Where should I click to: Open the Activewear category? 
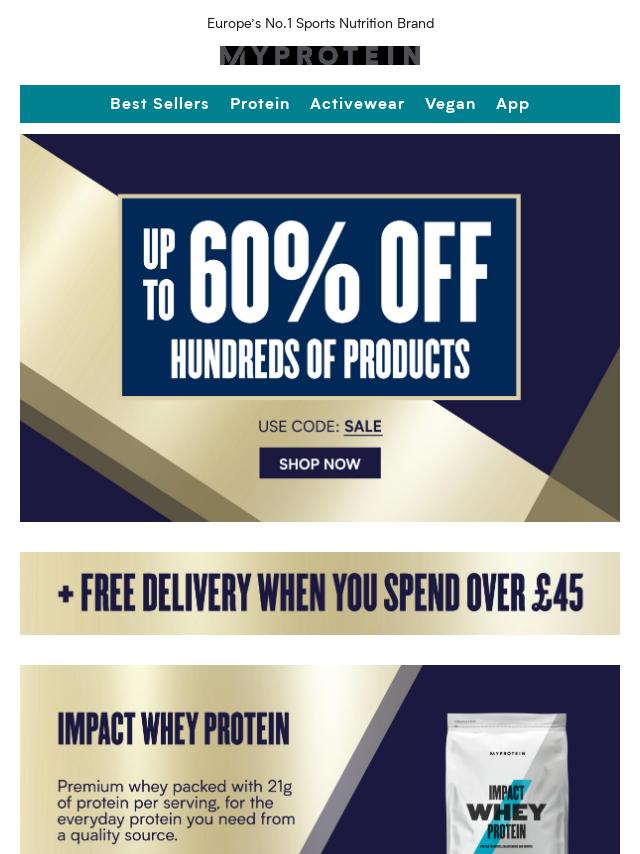coord(357,104)
